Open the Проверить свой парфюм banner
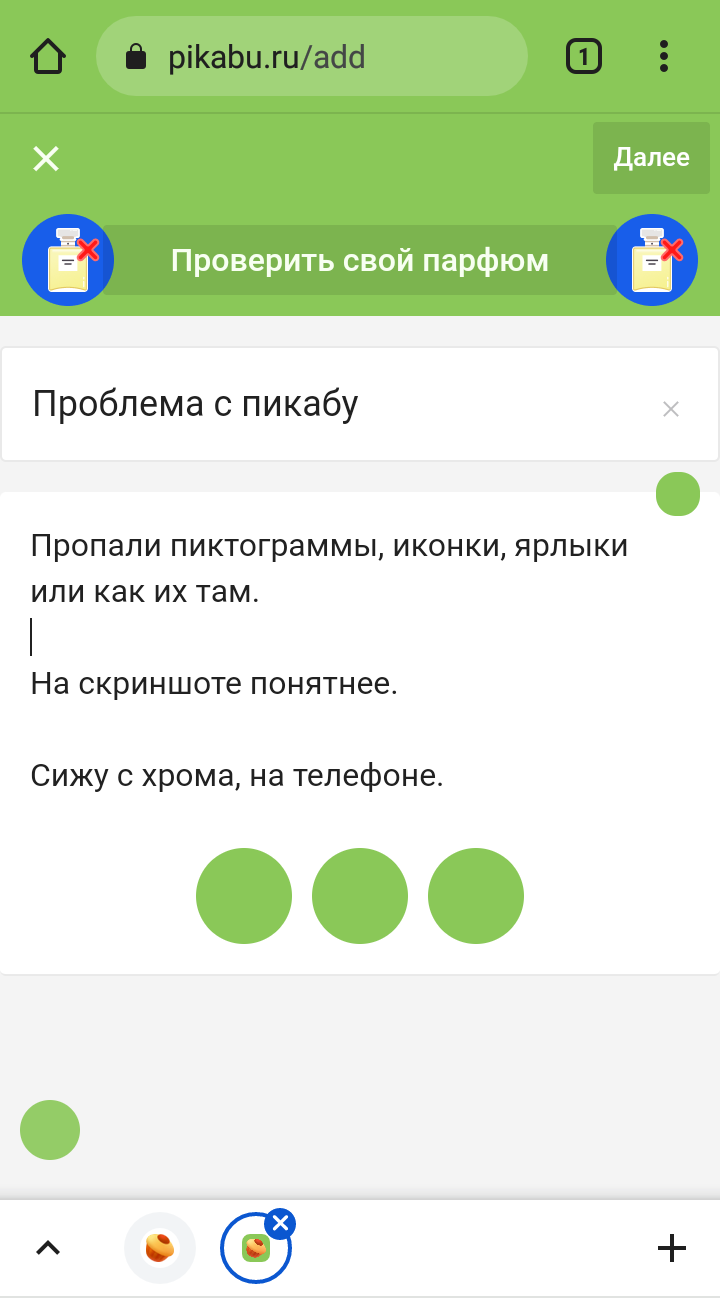This screenshot has width=720, height=1303. tap(360, 261)
